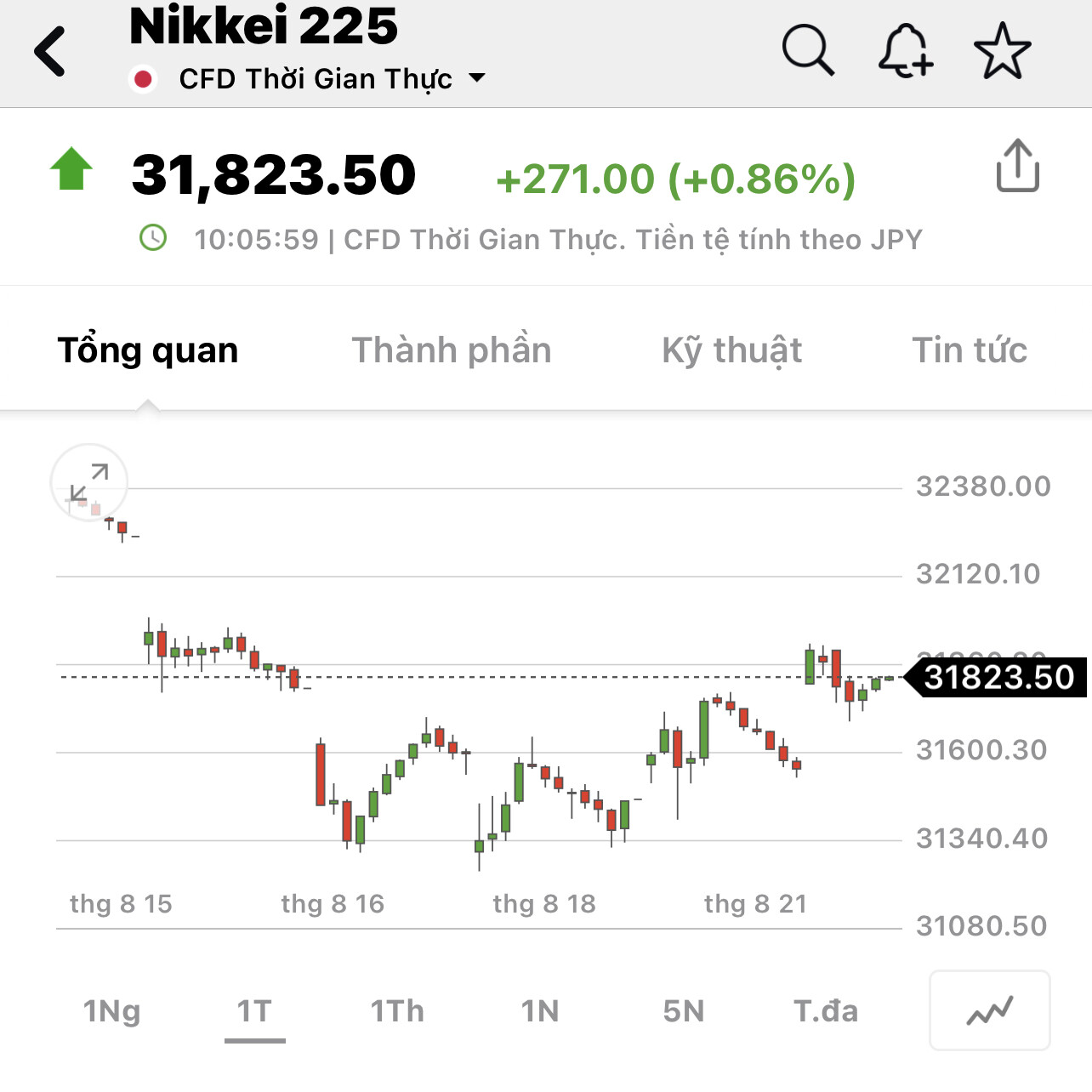1092x1092 pixels.
Task: Toggle the chart type button
Action: 989,1010
